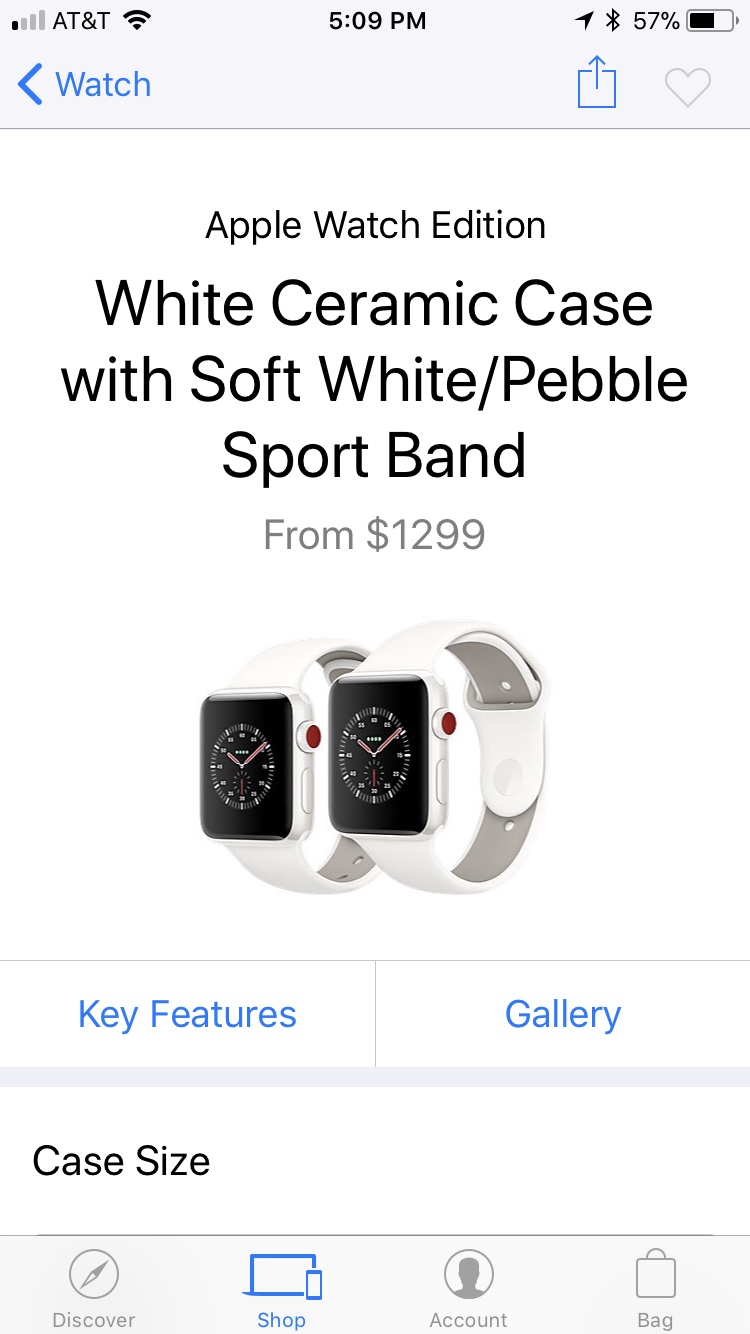Screen dimensions: 750x1334
Task: Open the product Gallery
Action: (x=563, y=1015)
